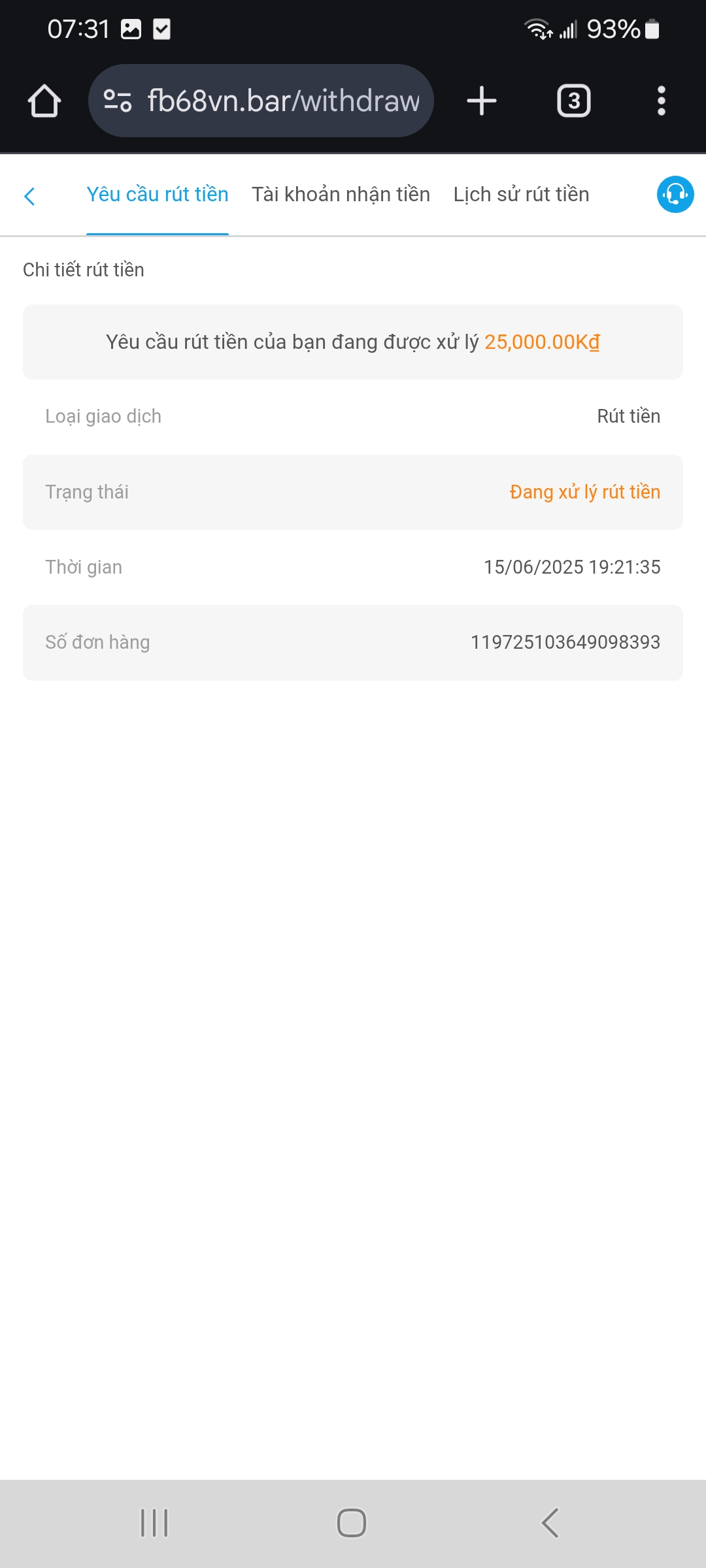Select the Yêu cầu rút tiền tab
The height and width of the screenshot is (1568, 706).
click(x=158, y=195)
